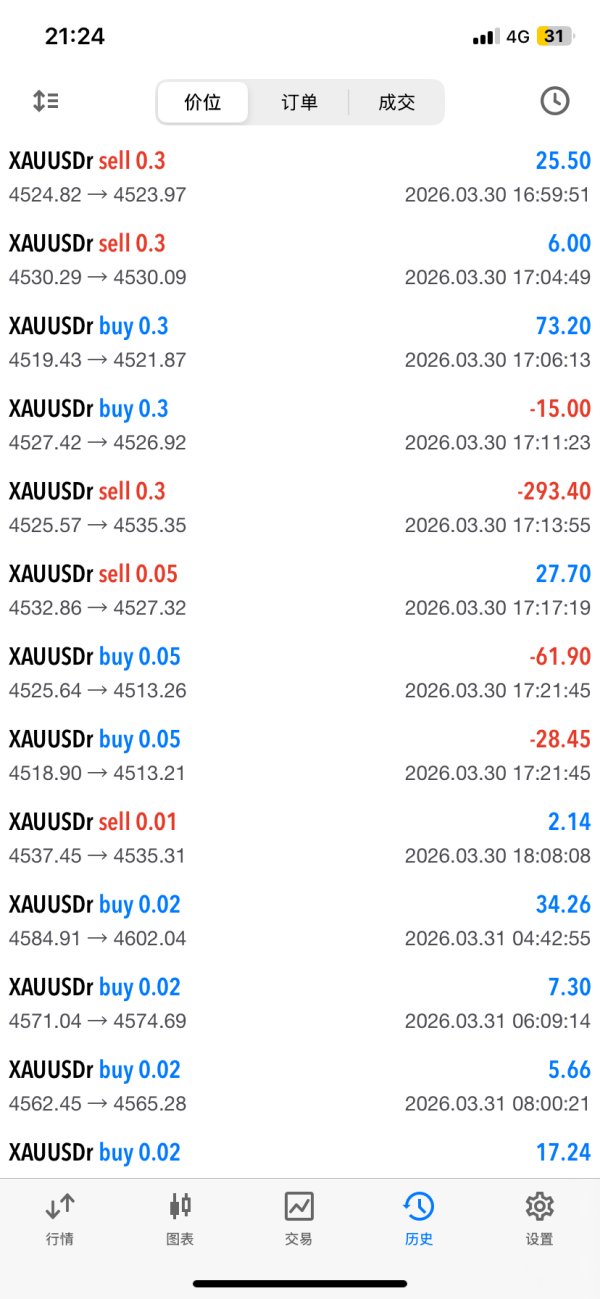Screen dimensions: 600x1299
Task: Open the buy 0.02 position with 34.26 profit
Action: click(300, 921)
